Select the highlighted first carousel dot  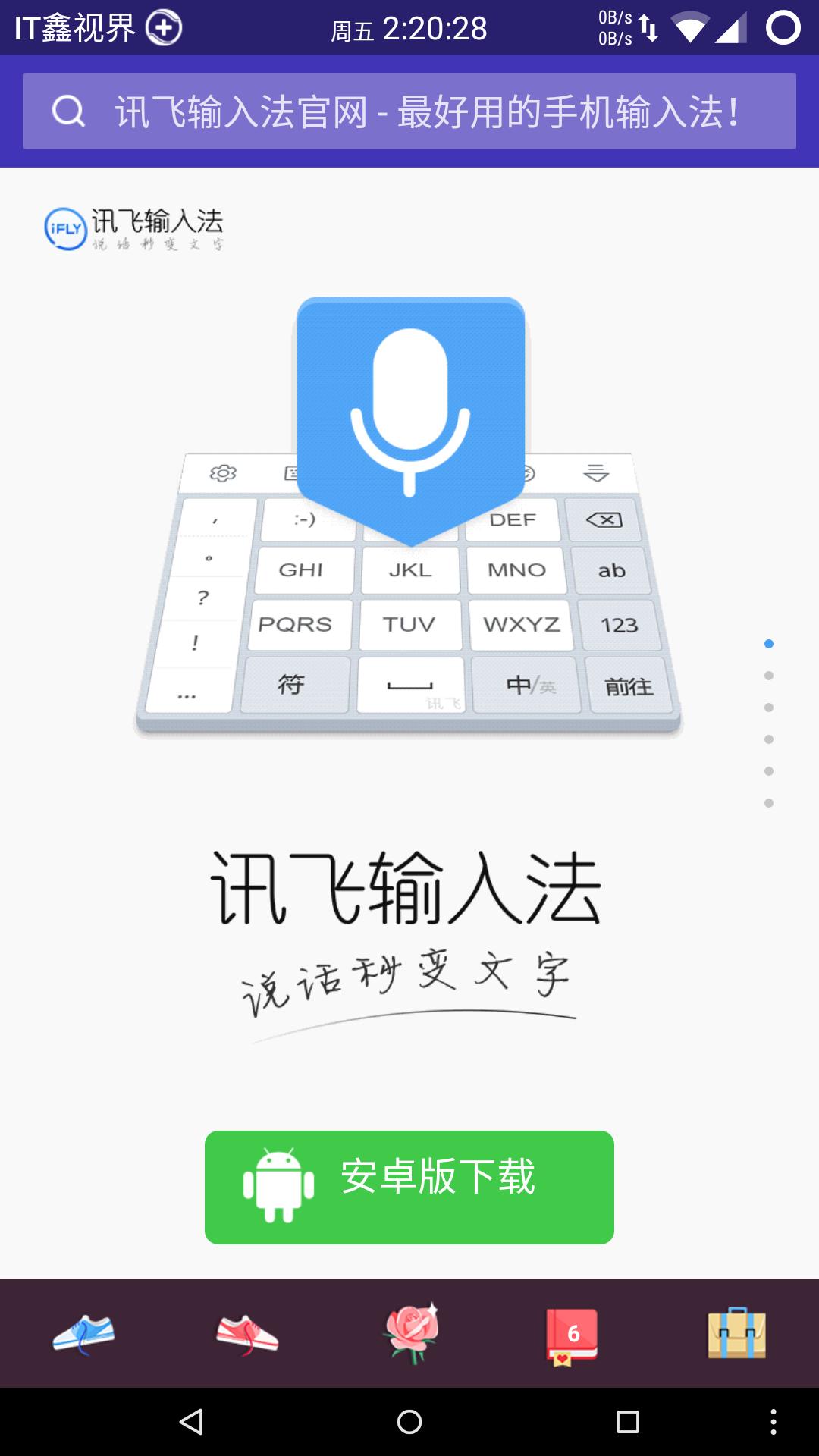768,643
